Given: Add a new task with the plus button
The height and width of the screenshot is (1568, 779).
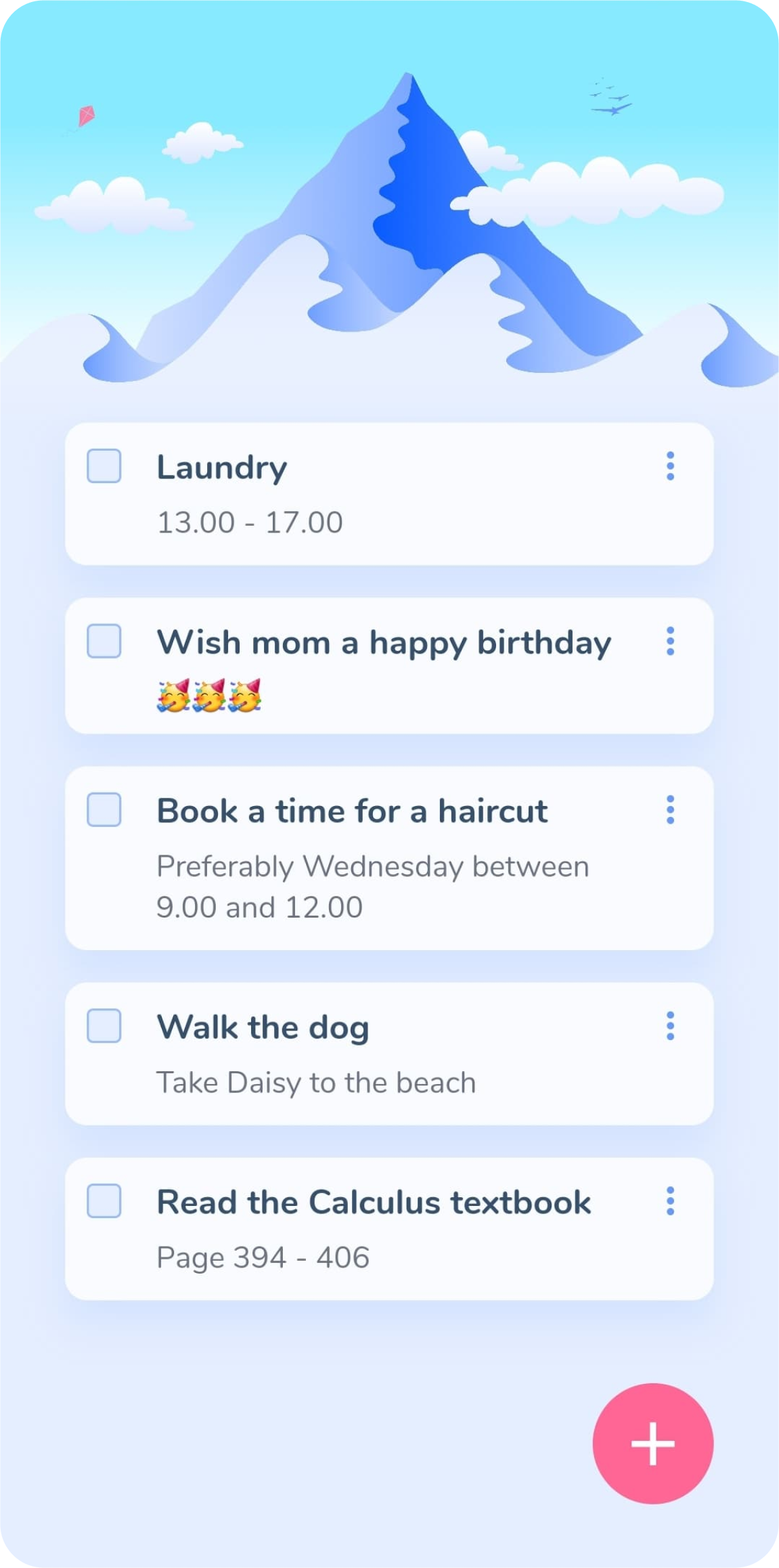Looking at the screenshot, I should tap(652, 1444).
